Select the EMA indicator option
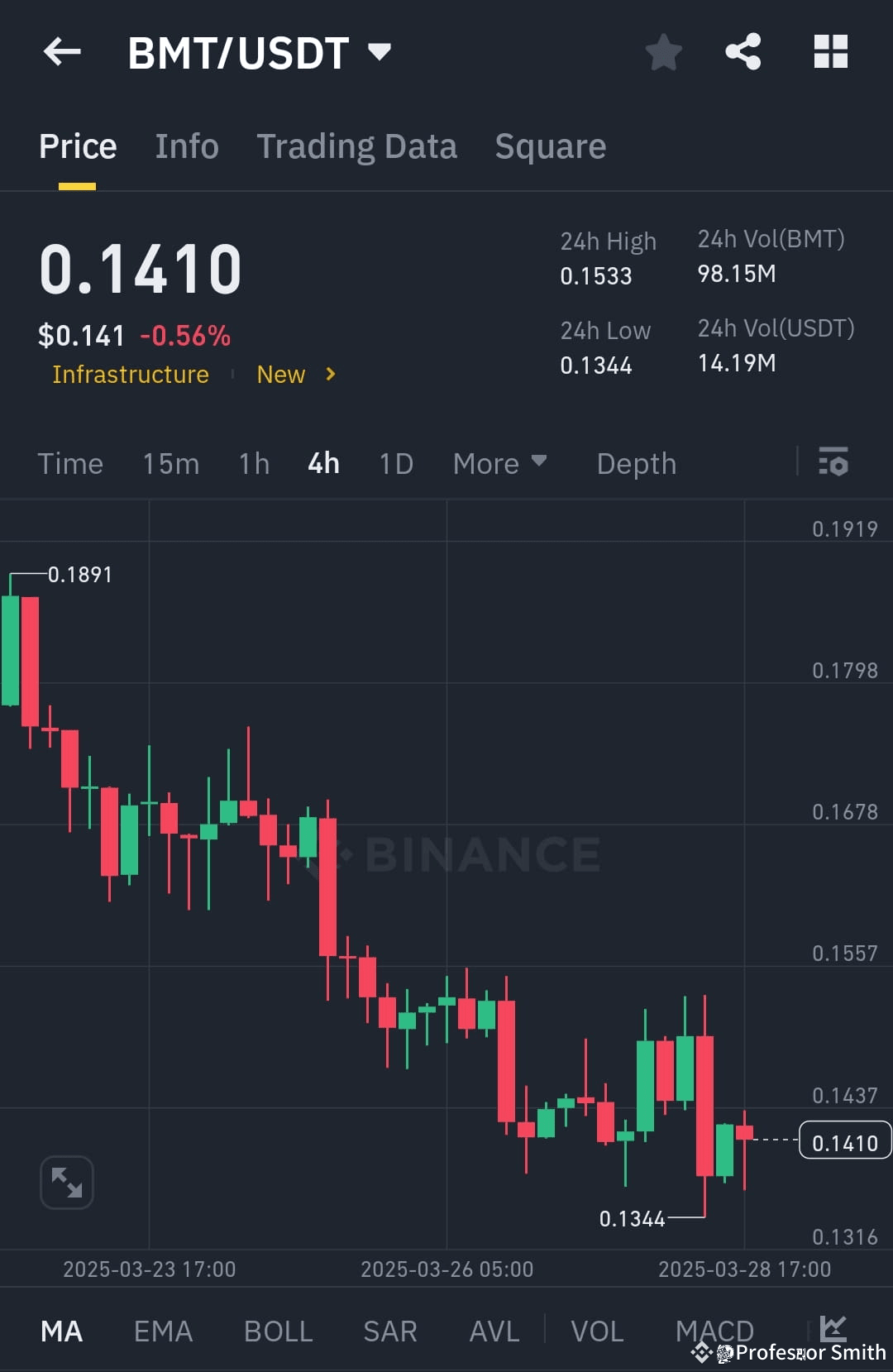The width and height of the screenshot is (893, 1372). click(x=162, y=1331)
